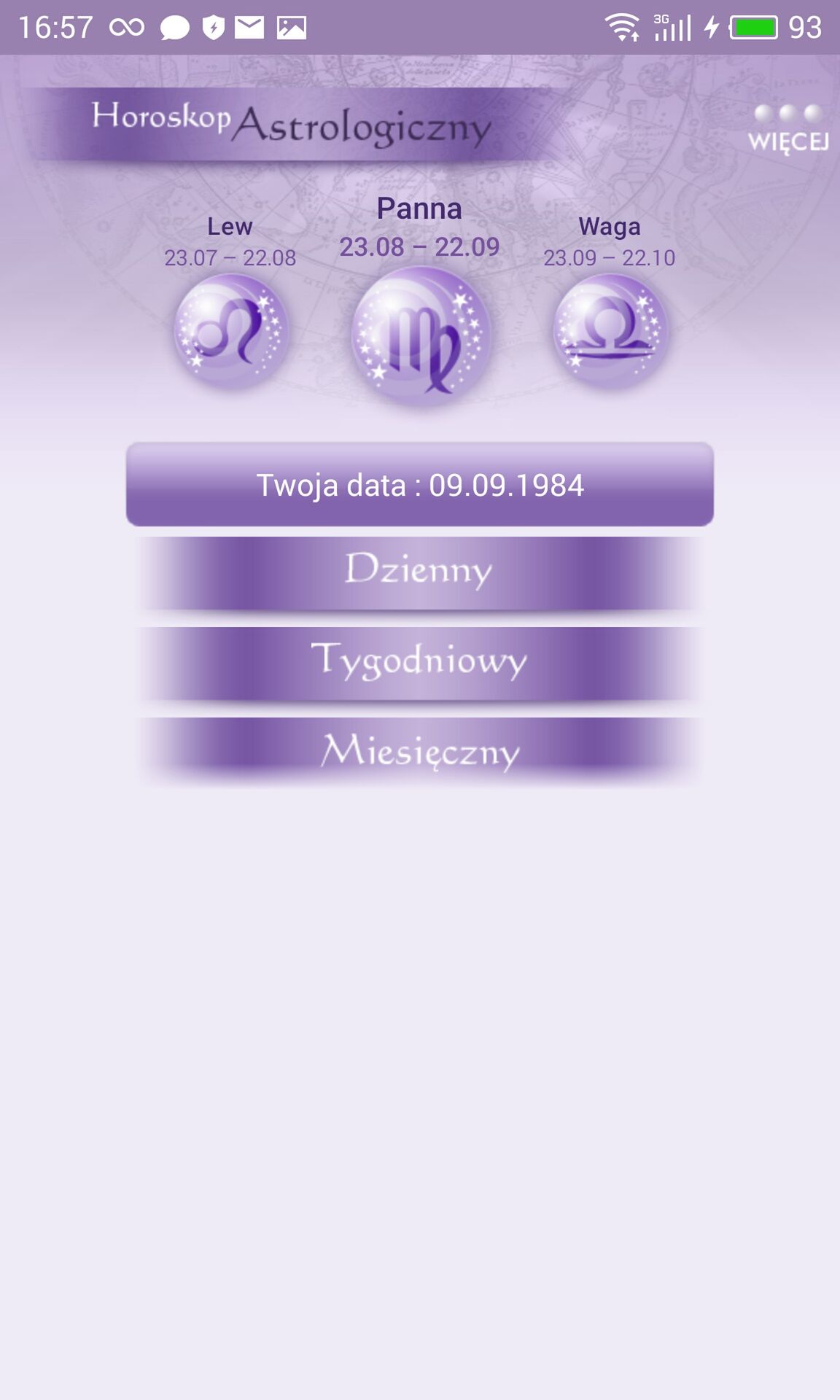Select the Panna zodiac sign
The image size is (840, 1400).
[x=420, y=335]
